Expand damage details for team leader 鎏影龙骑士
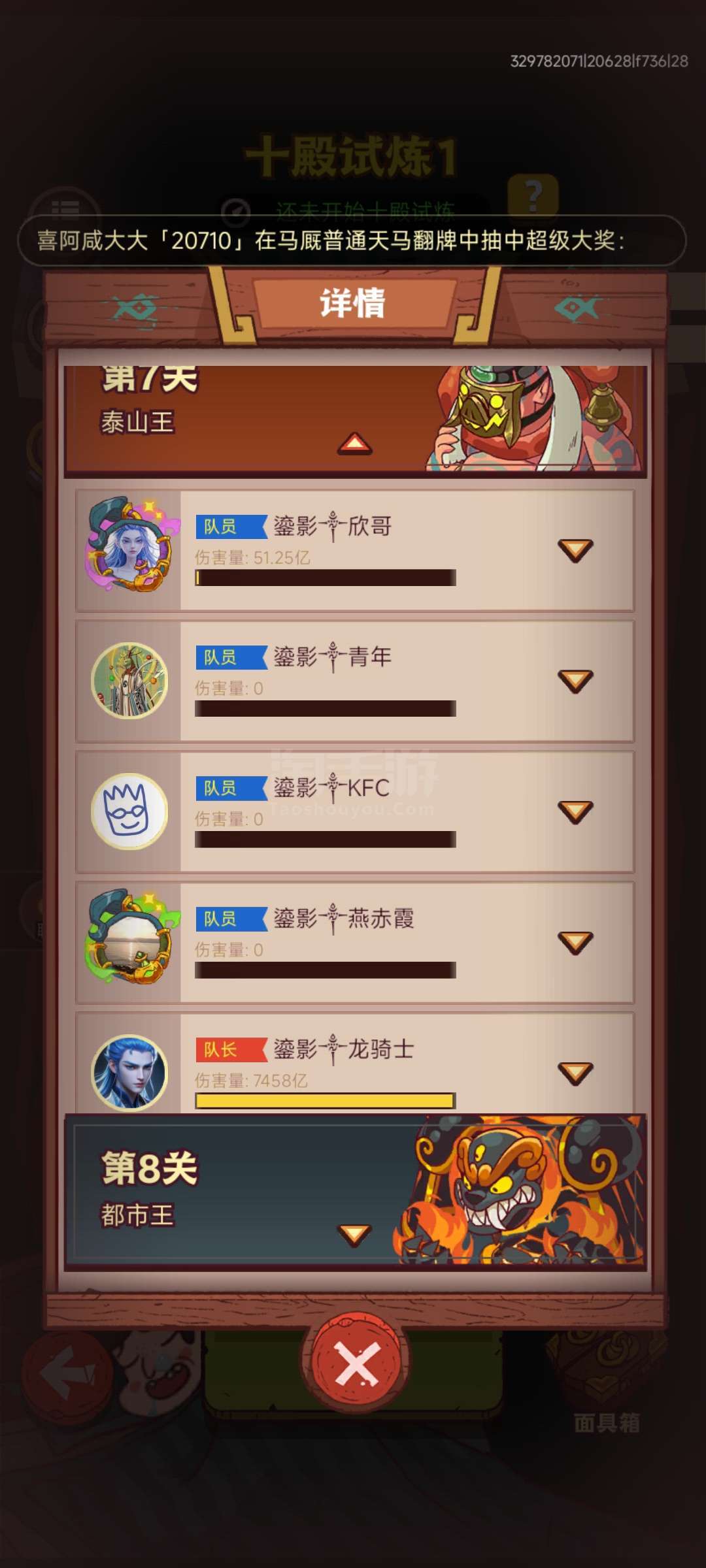This screenshot has width=706, height=1568. point(575,1073)
